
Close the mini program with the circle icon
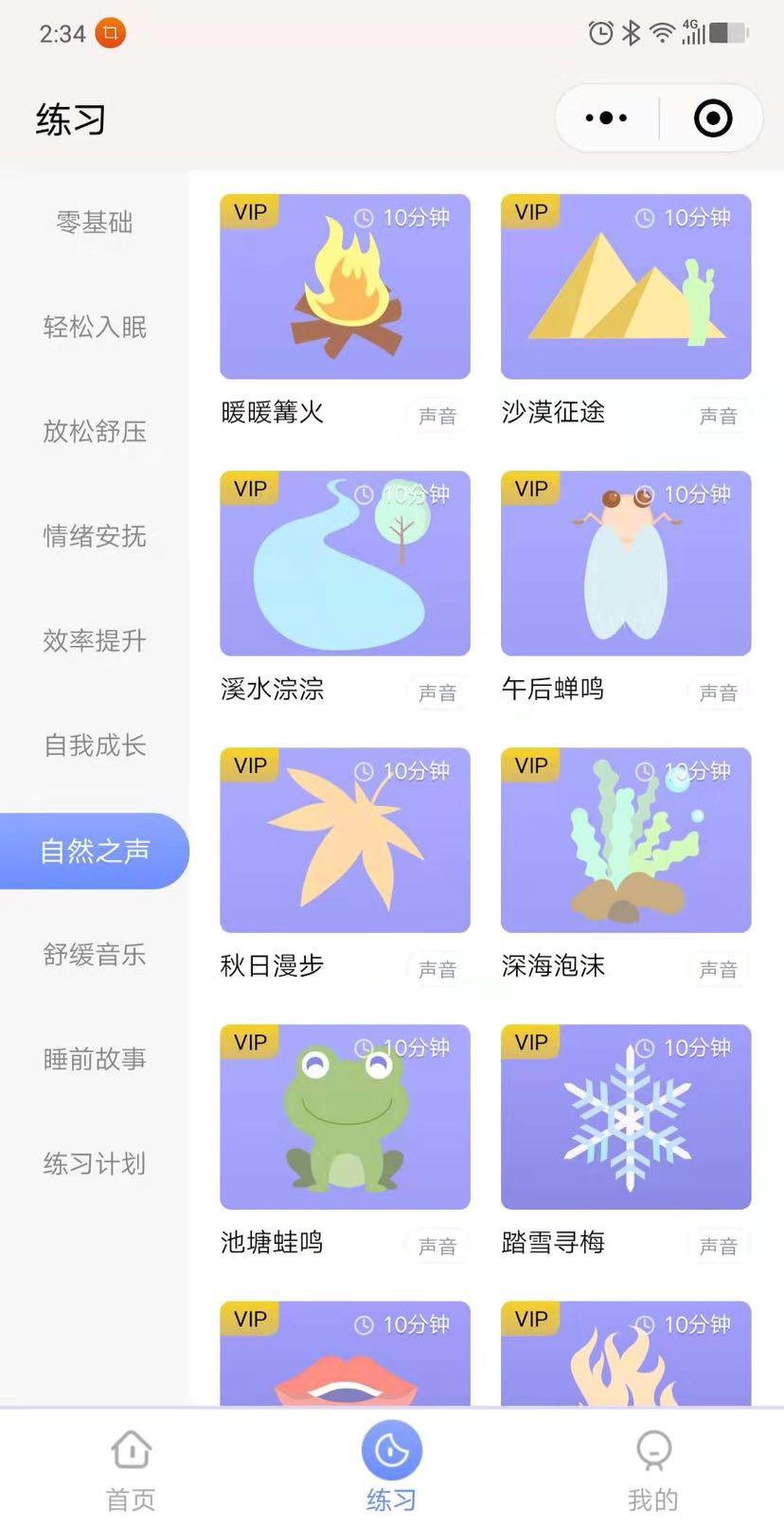[712, 118]
